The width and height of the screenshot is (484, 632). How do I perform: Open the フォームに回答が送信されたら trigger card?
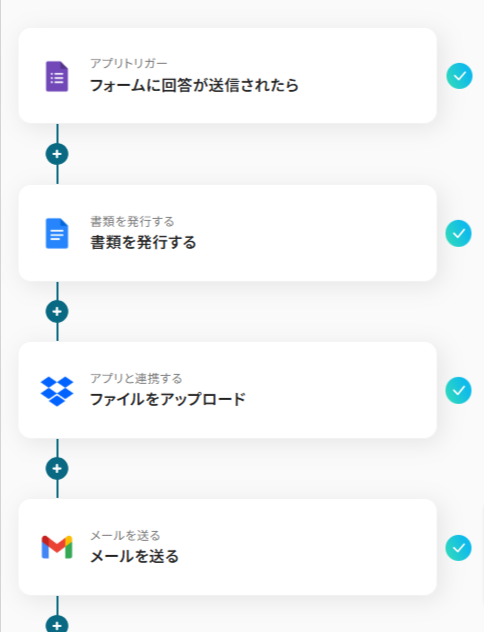point(228,76)
